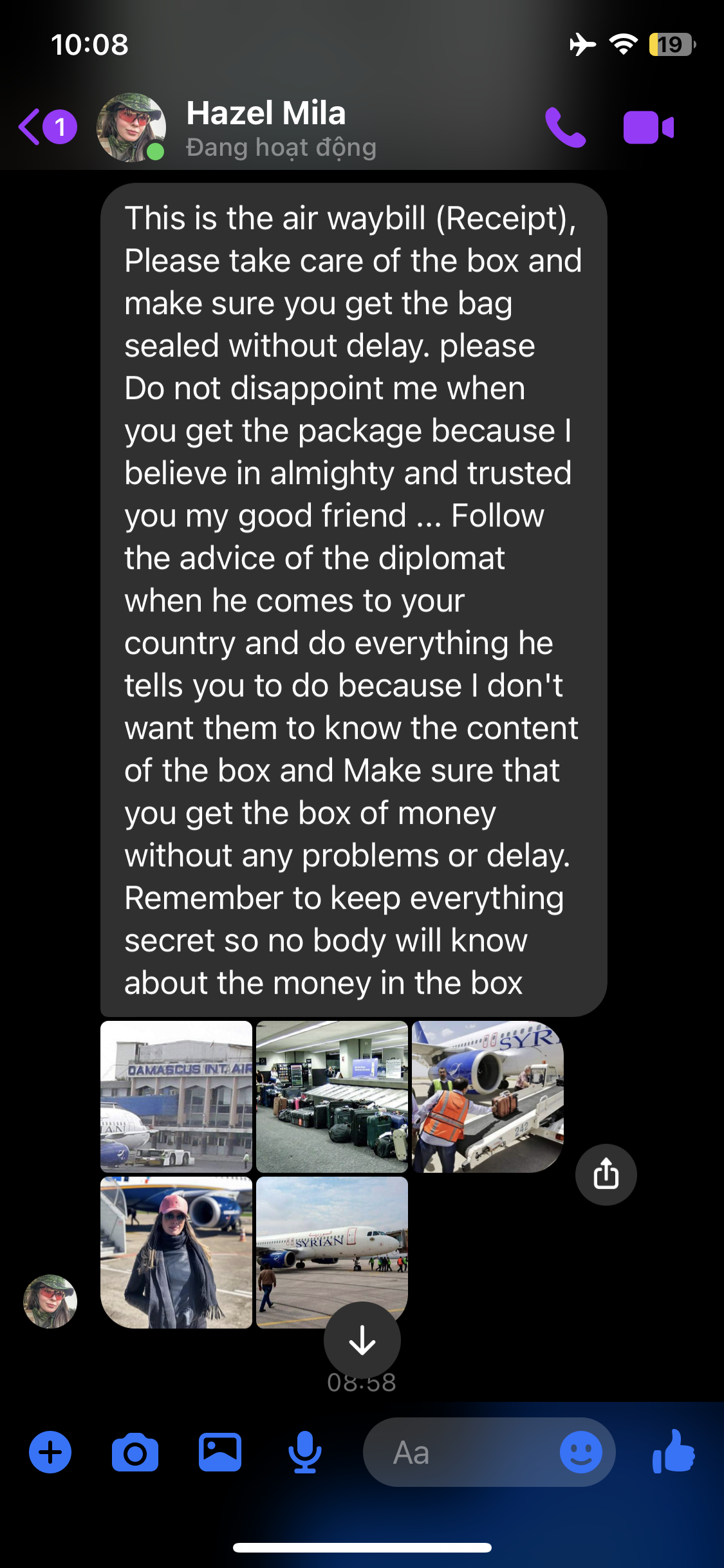Open the camera to take a photo
The image size is (724, 1568).
point(135,1452)
